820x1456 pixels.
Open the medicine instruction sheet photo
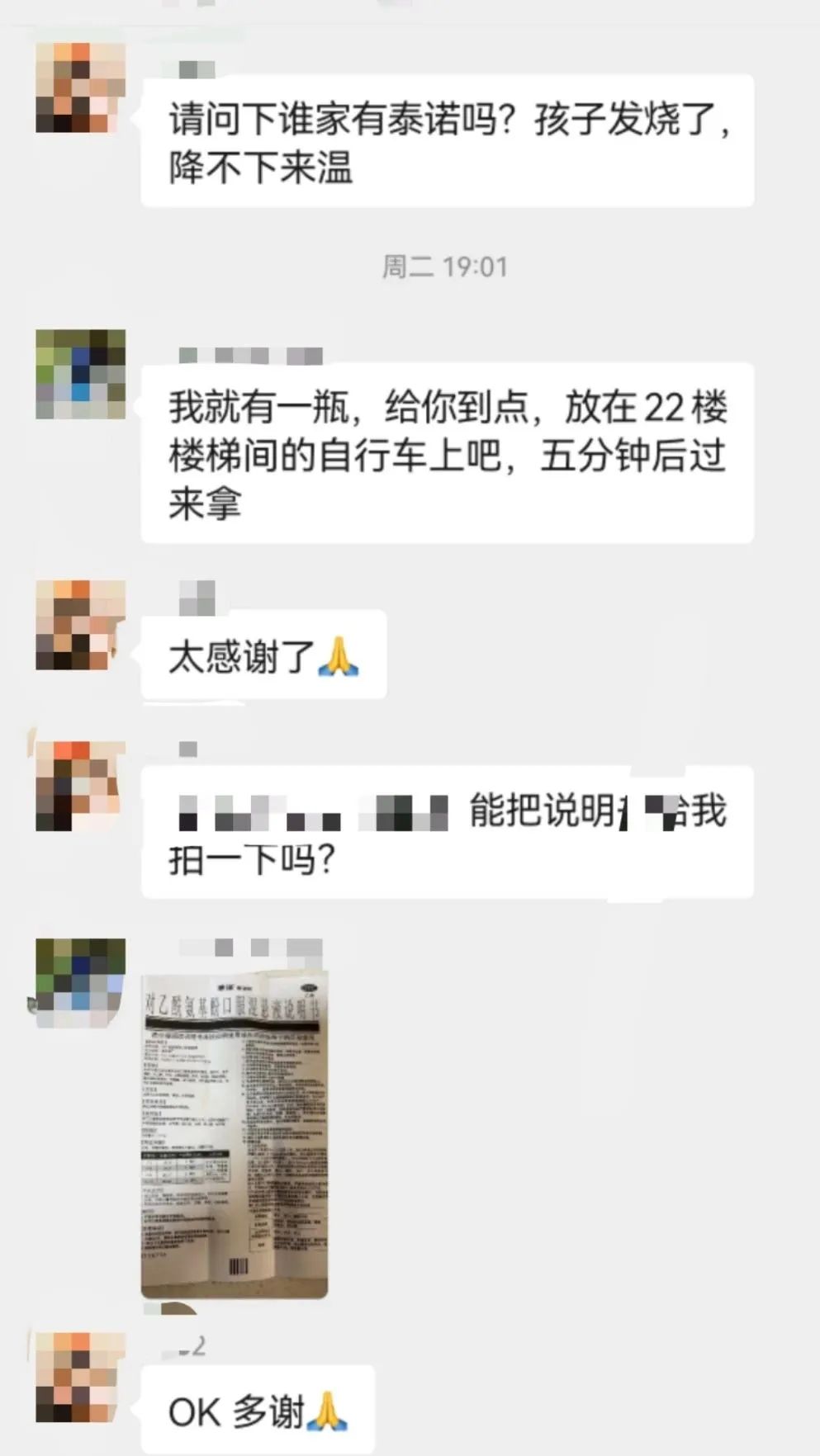(x=235, y=1133)
